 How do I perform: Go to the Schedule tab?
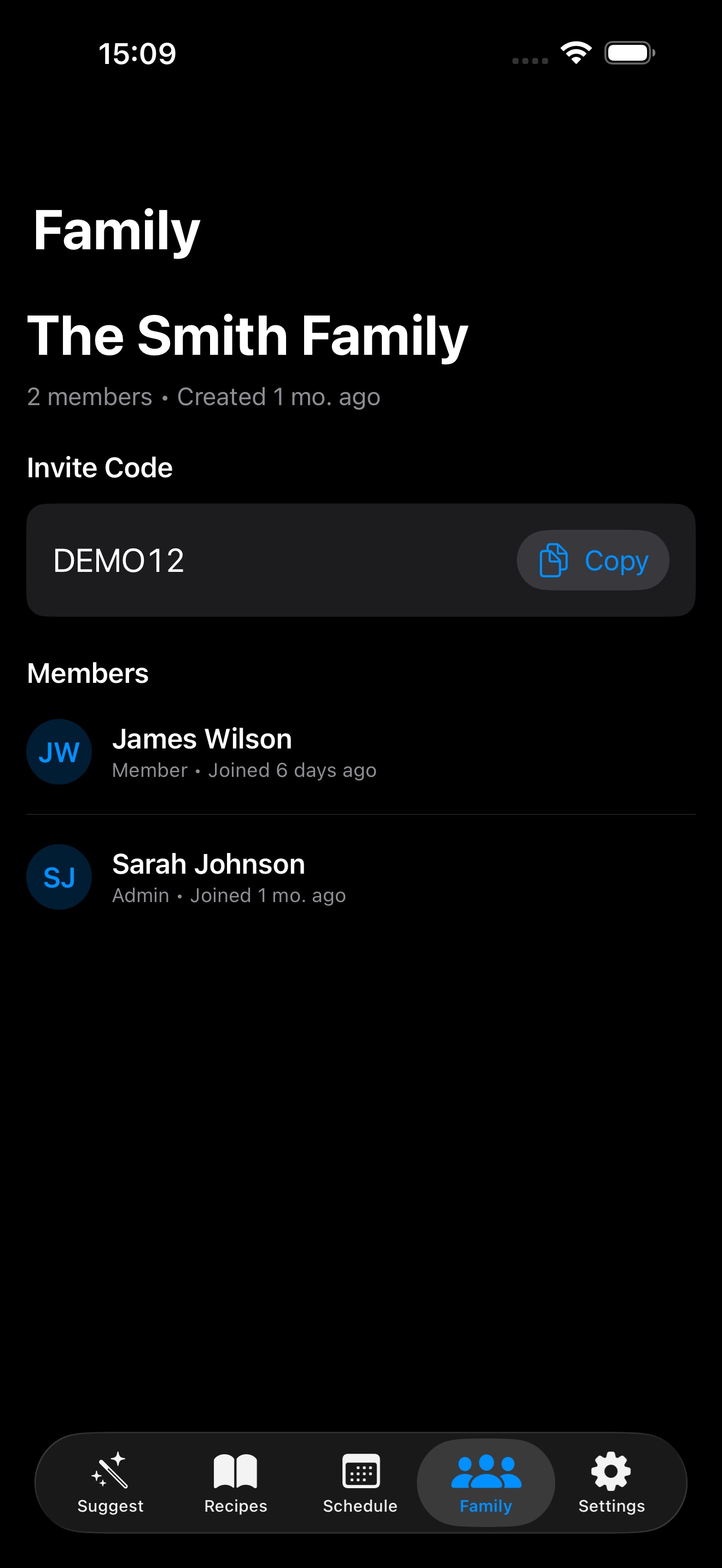(360, 1483)
